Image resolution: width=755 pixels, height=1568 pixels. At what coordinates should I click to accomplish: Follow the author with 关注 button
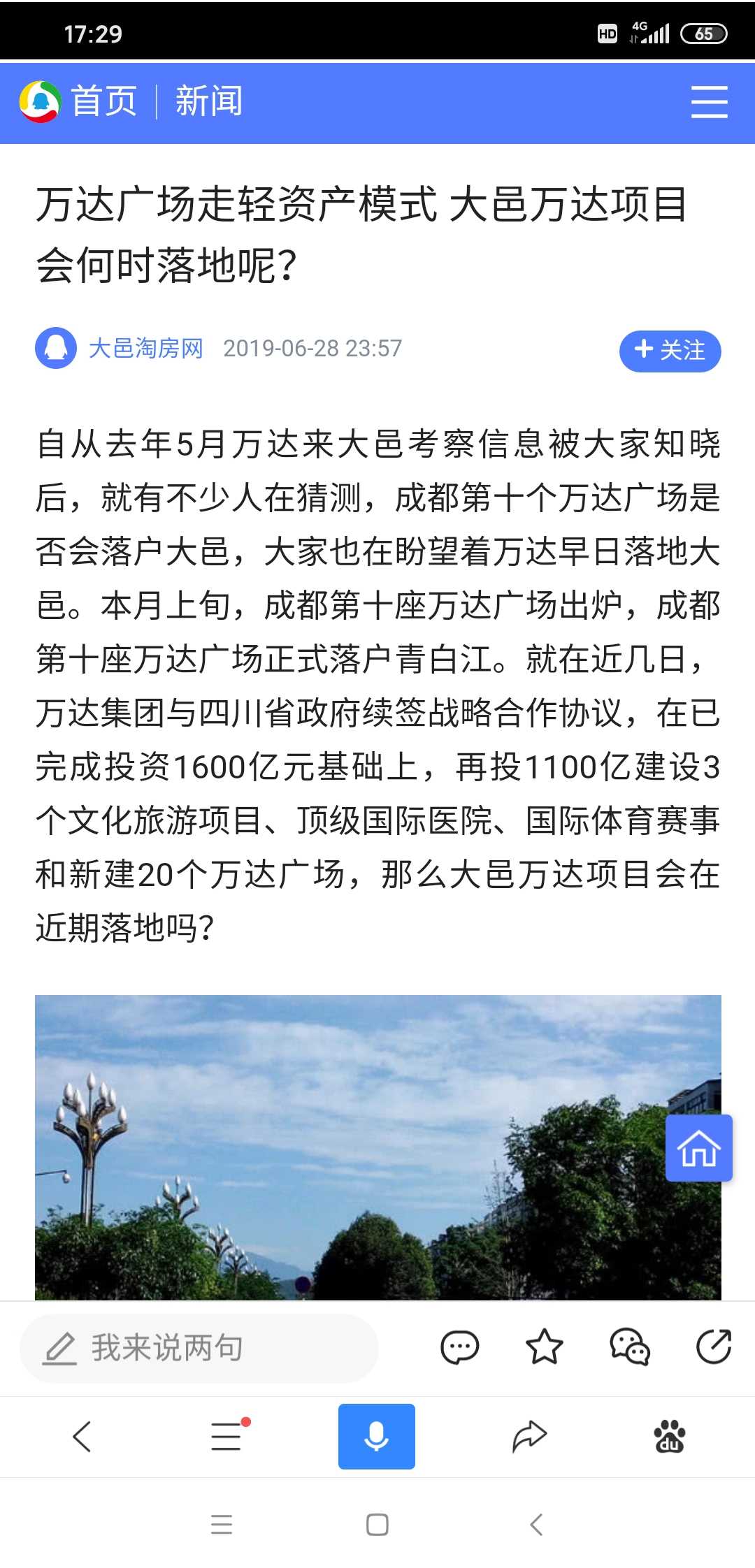(x=670, y=351)
